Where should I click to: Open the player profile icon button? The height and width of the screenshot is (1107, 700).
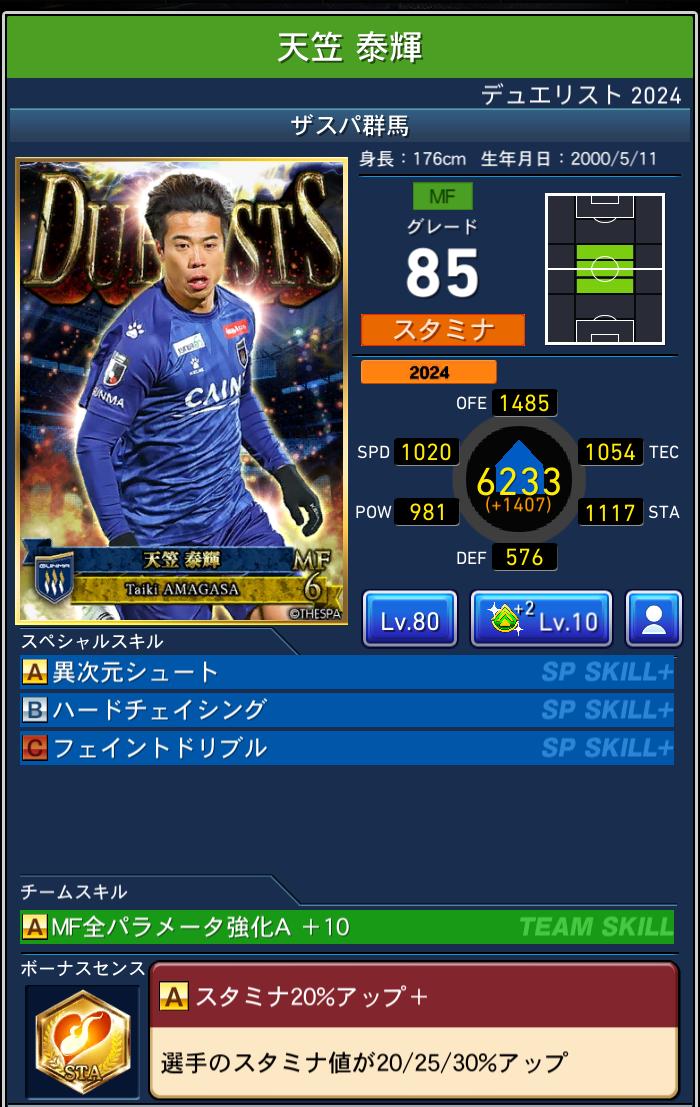click(x=654, y=620)
